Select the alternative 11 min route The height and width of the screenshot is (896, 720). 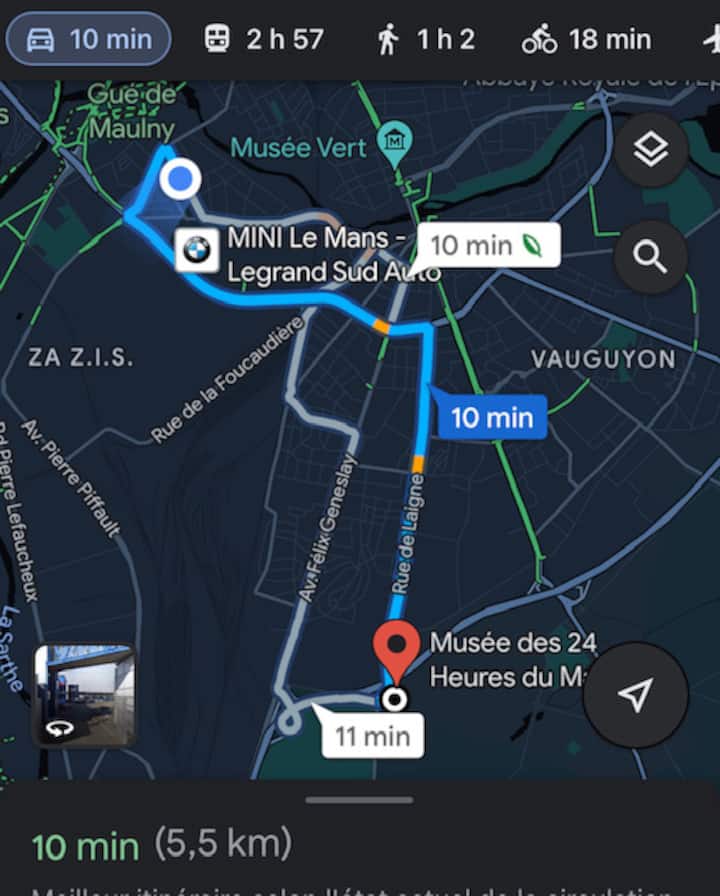371,737
